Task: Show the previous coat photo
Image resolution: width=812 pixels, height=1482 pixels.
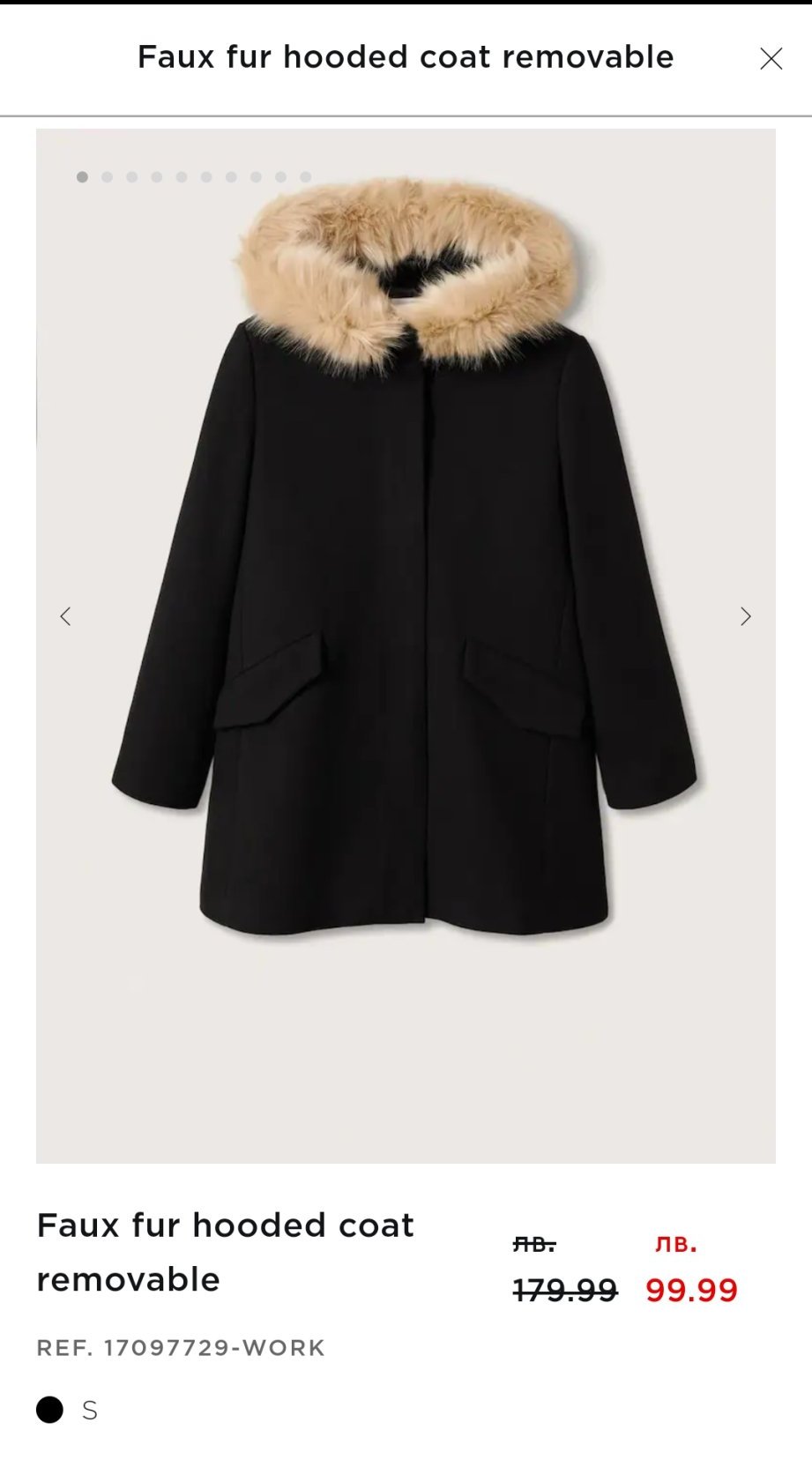Action: (65, 616)
